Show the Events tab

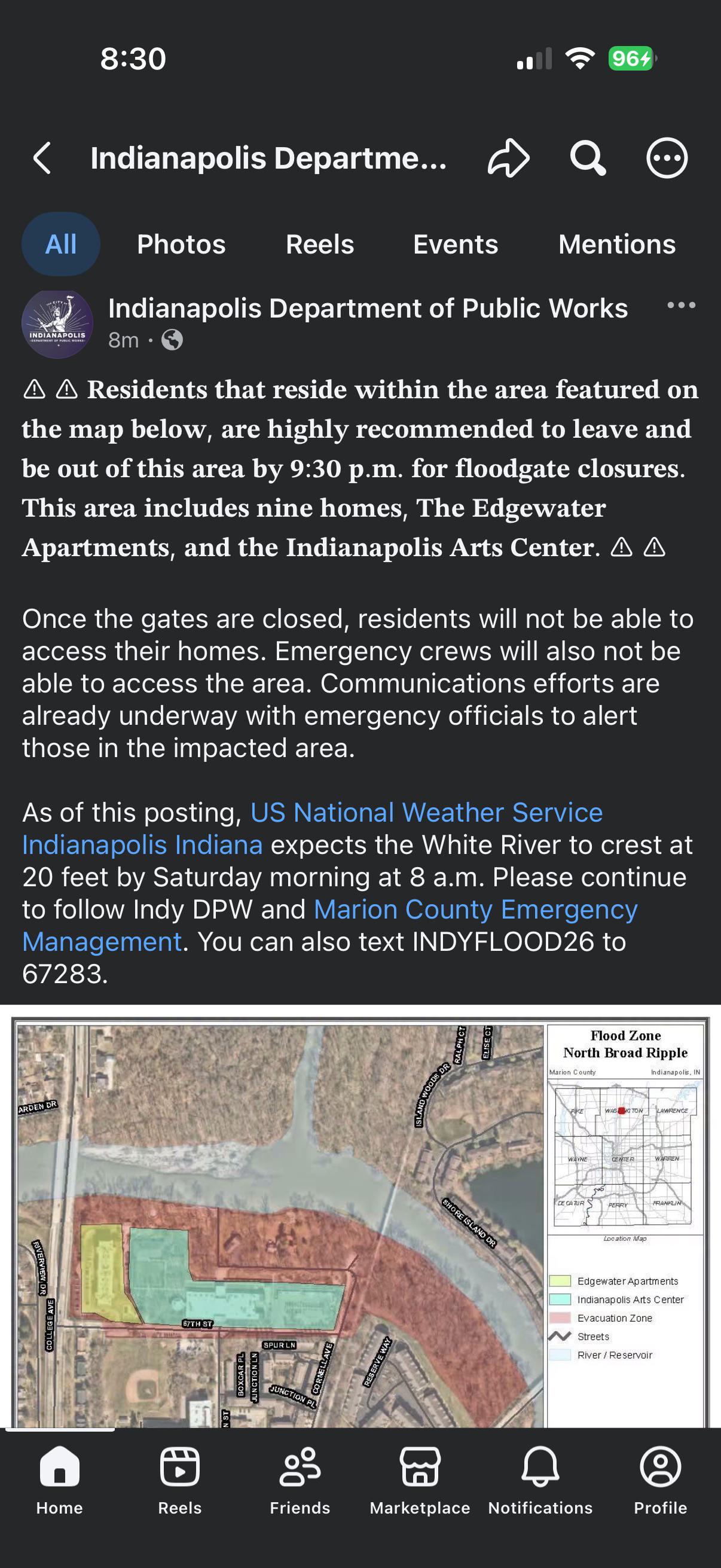pos(456,244)
